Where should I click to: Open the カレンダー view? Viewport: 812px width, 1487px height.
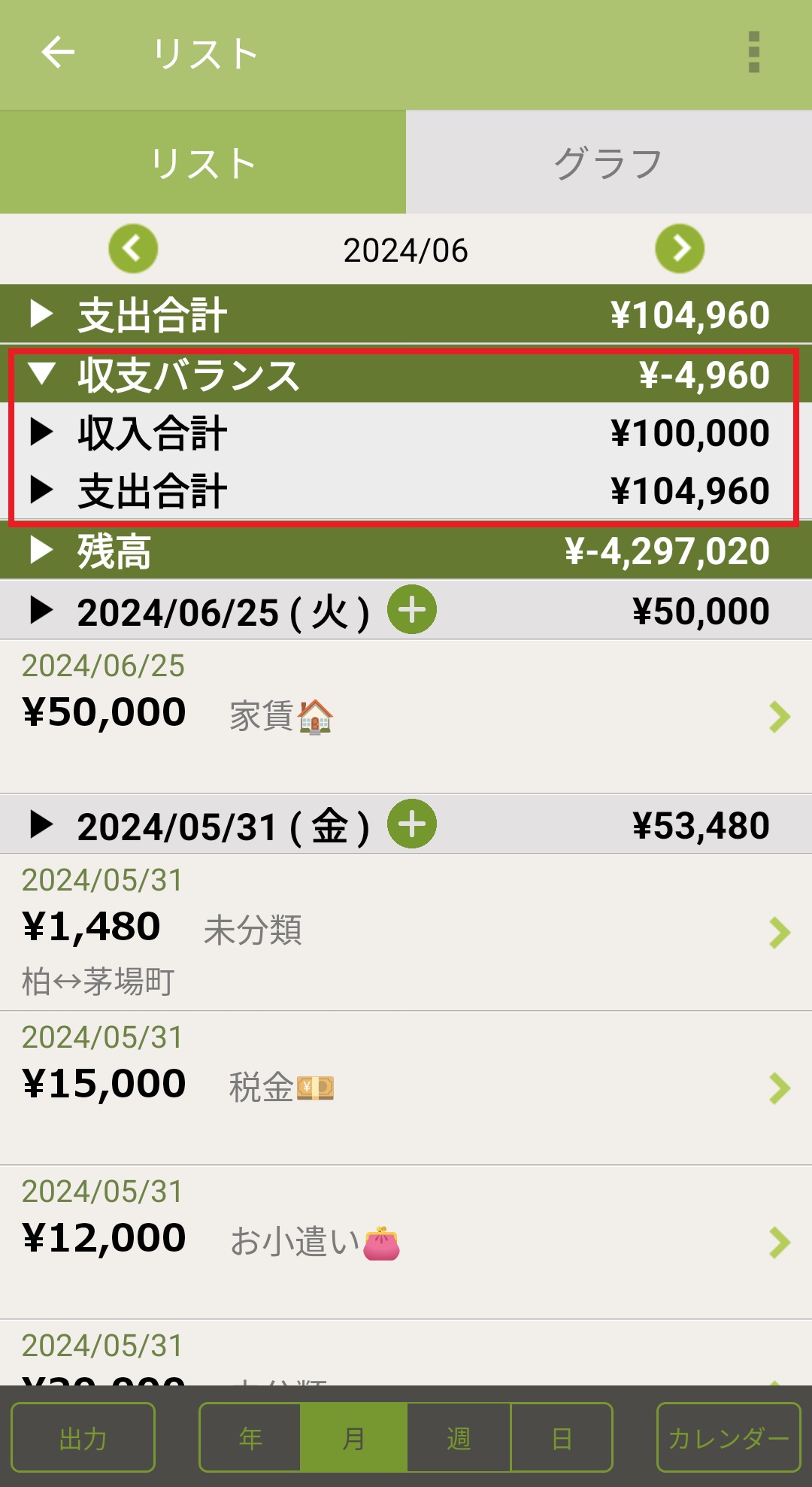click(x=728, y=1437)
